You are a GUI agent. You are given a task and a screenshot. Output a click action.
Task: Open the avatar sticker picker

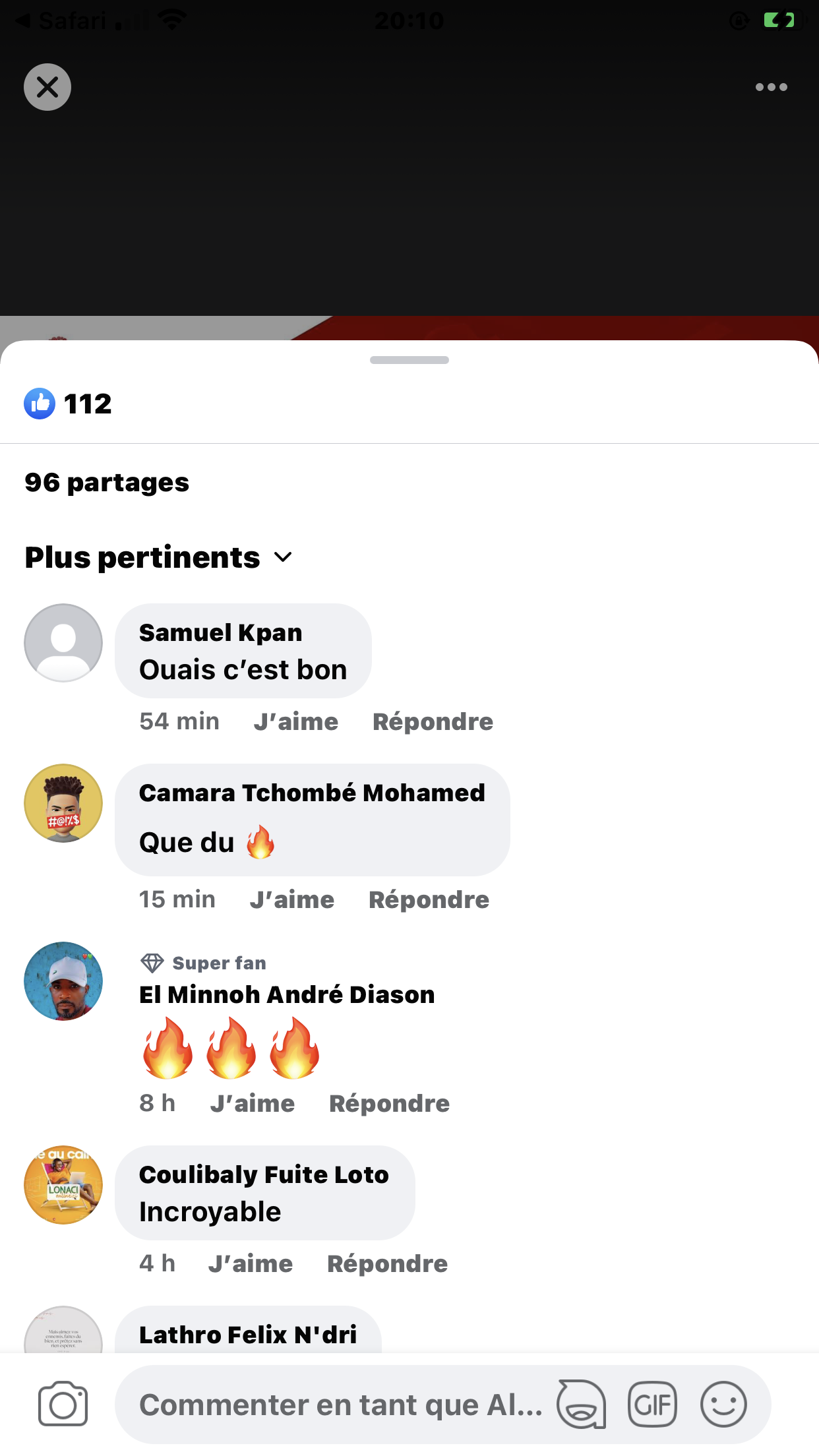point(581,1405)
